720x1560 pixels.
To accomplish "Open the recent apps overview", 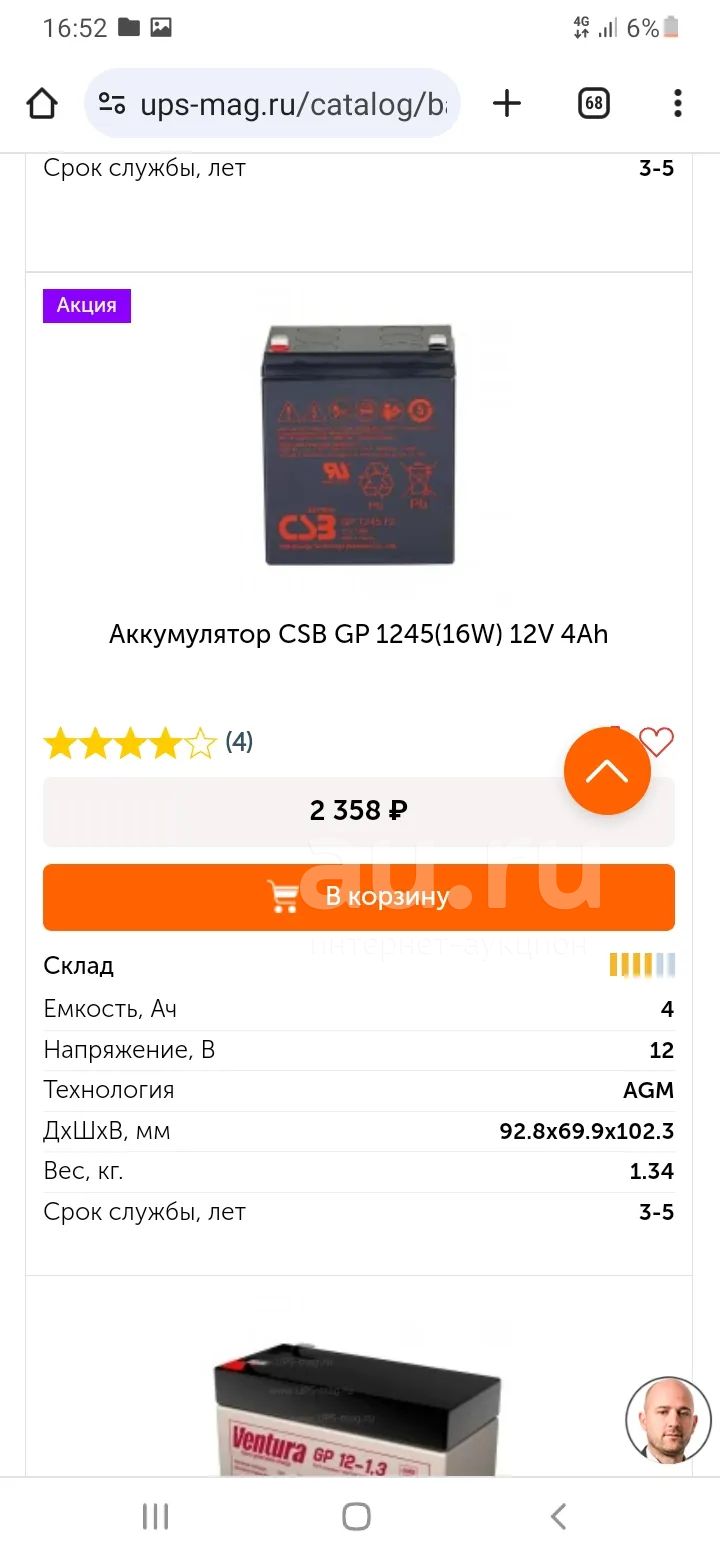I will 155,1516.
